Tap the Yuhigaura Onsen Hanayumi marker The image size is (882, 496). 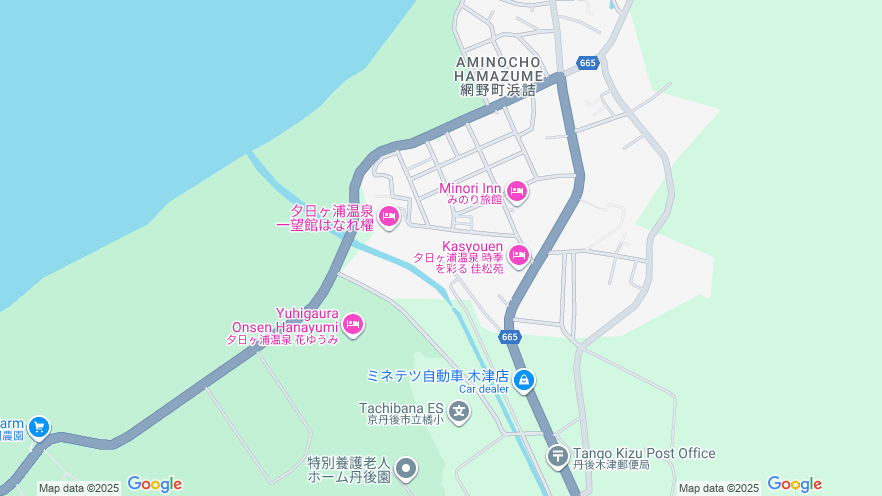point(352,324)
